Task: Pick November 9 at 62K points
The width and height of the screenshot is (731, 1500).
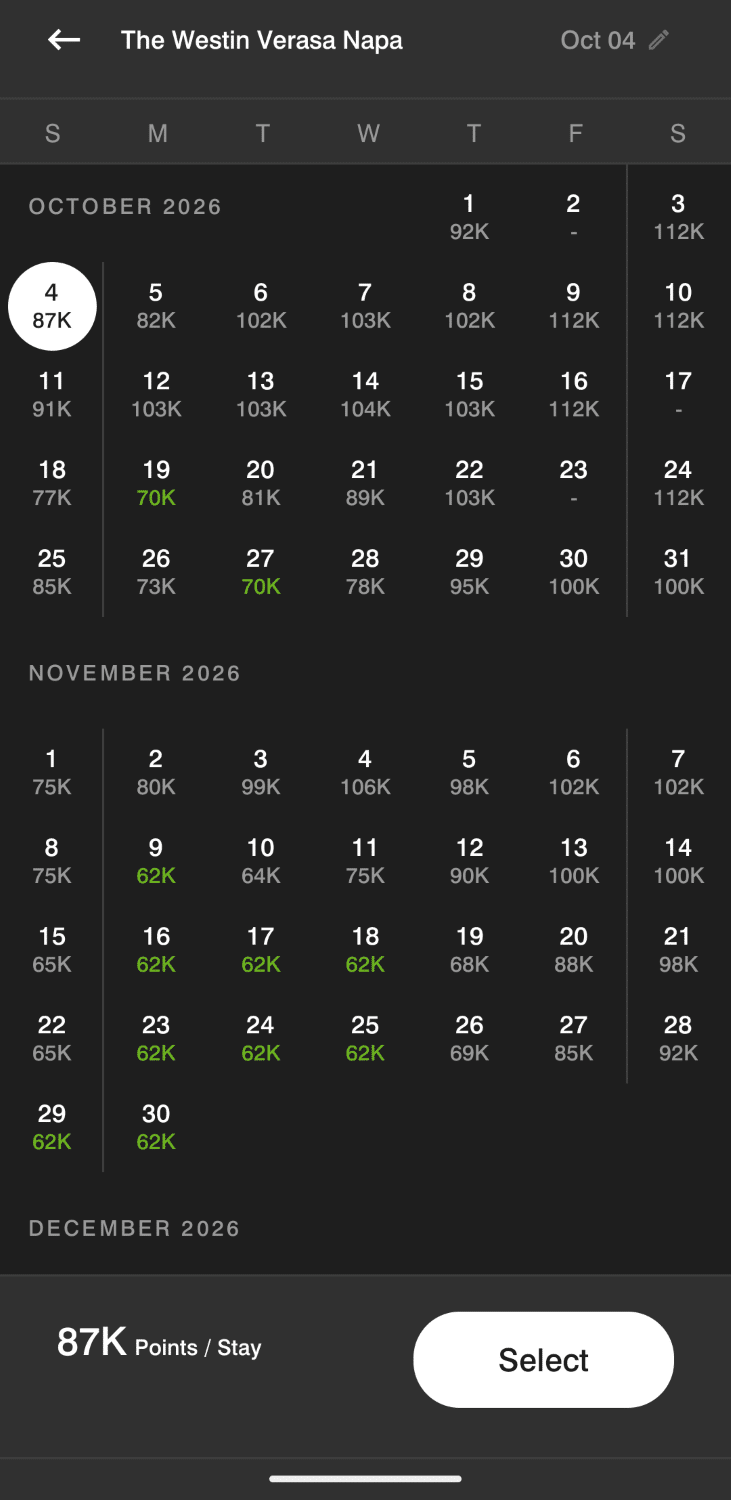Action: click(x=156, y=861)
